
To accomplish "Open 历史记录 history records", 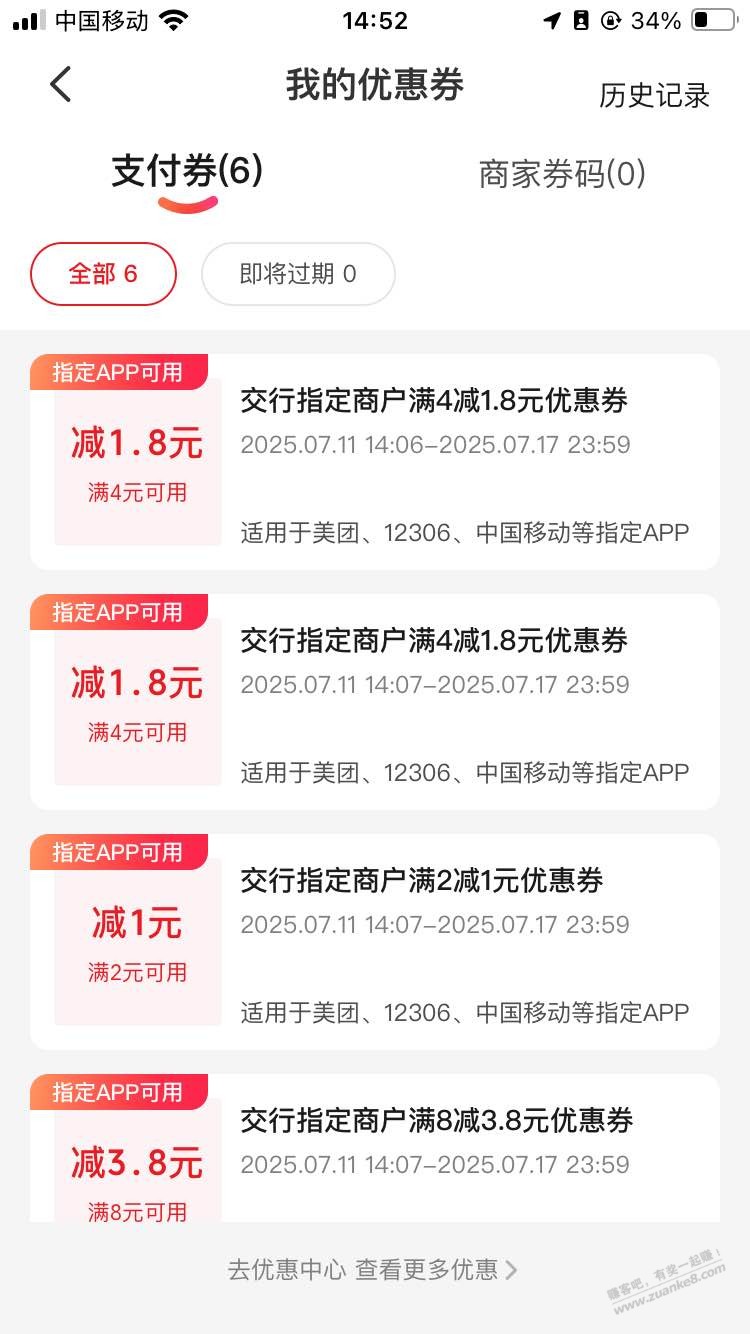I will click(654, 95).
